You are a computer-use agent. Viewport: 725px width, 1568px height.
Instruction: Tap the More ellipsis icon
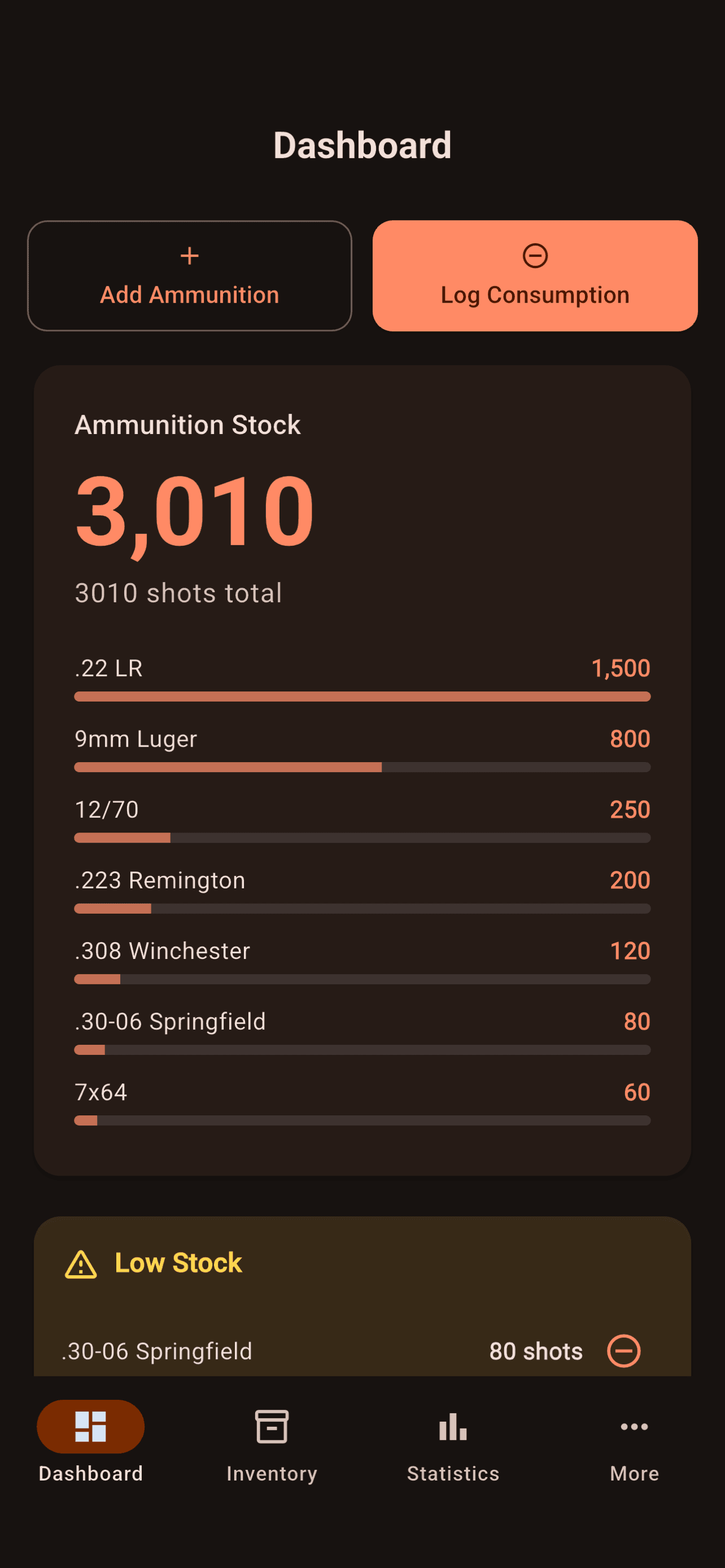click(x=634, y=1426)
